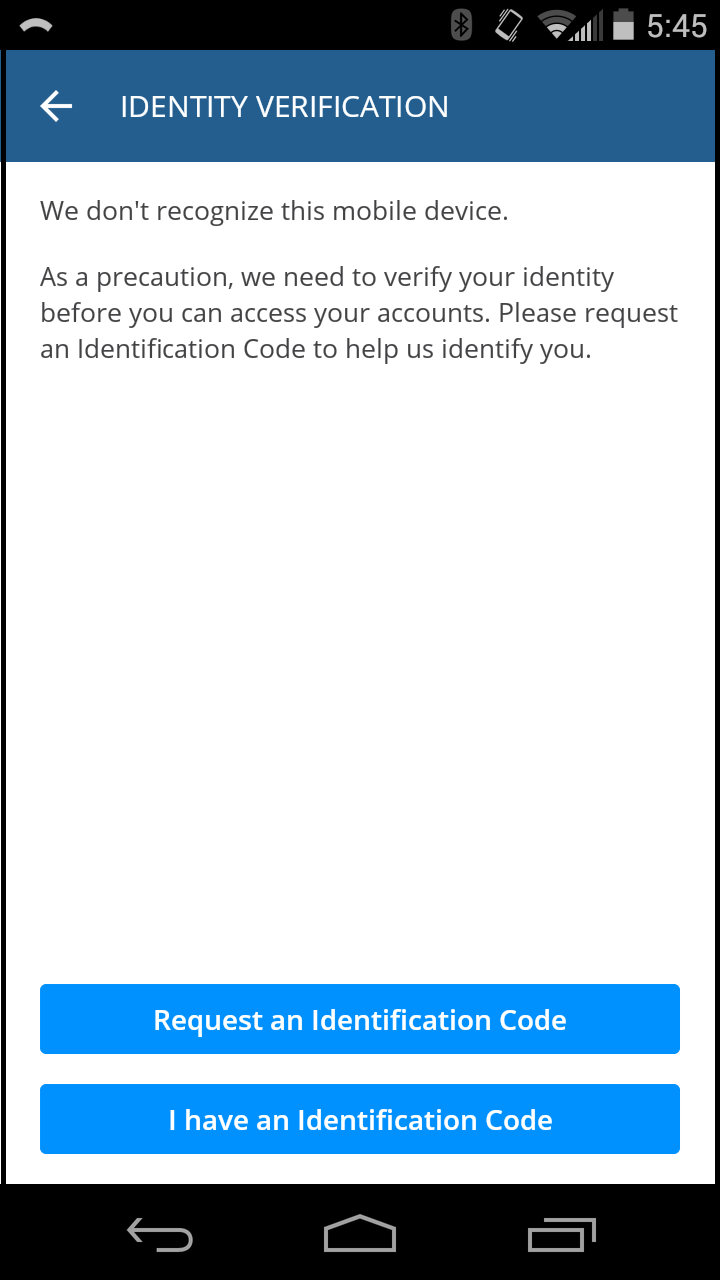Go back using the header arrow
The width and height of the screenshot is (720, 1280).
pos(56,106)
